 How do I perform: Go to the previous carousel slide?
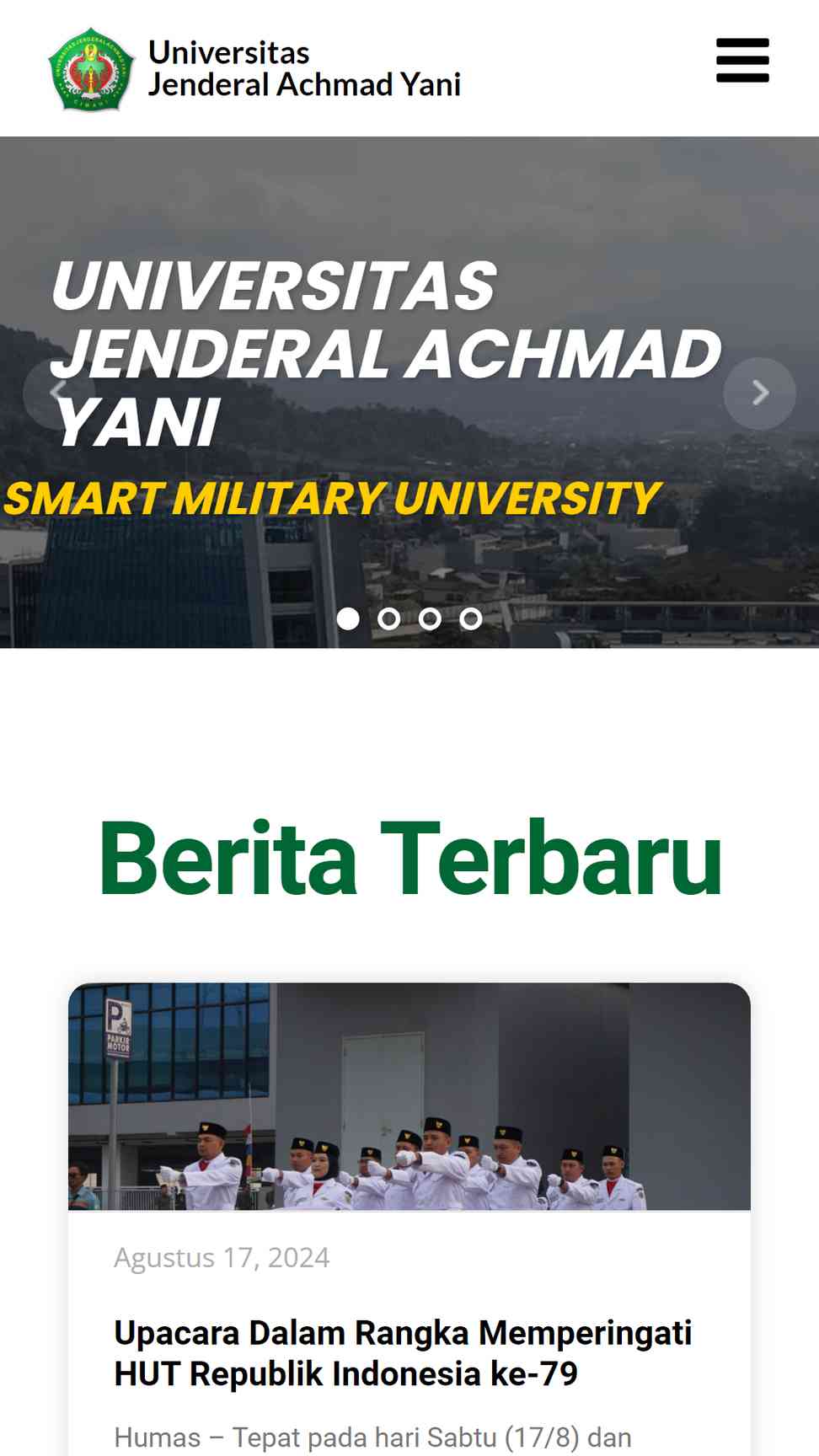pyautogui.click(x=59, y=393)
